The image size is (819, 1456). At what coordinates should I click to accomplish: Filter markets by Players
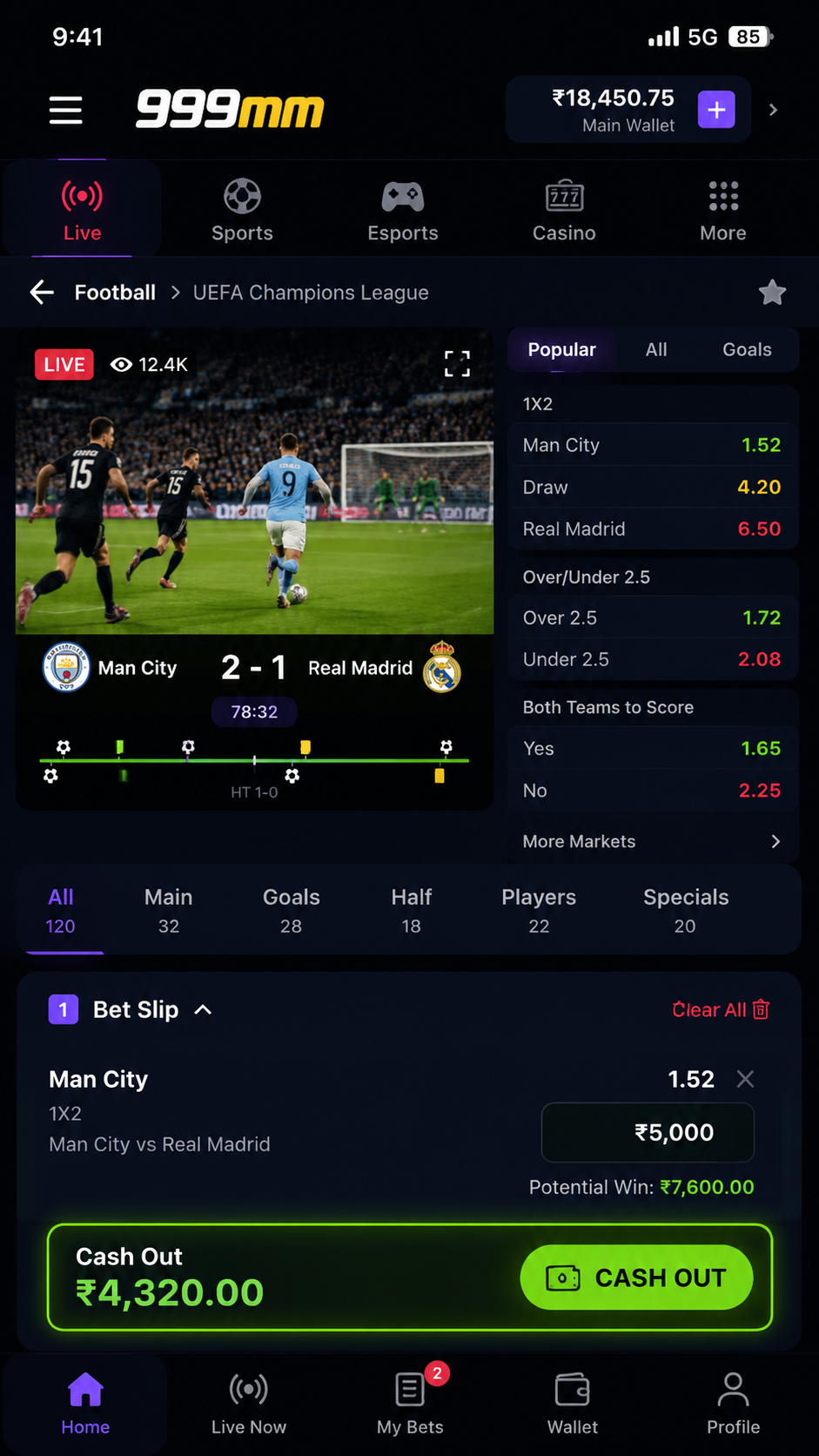point(539,910)
